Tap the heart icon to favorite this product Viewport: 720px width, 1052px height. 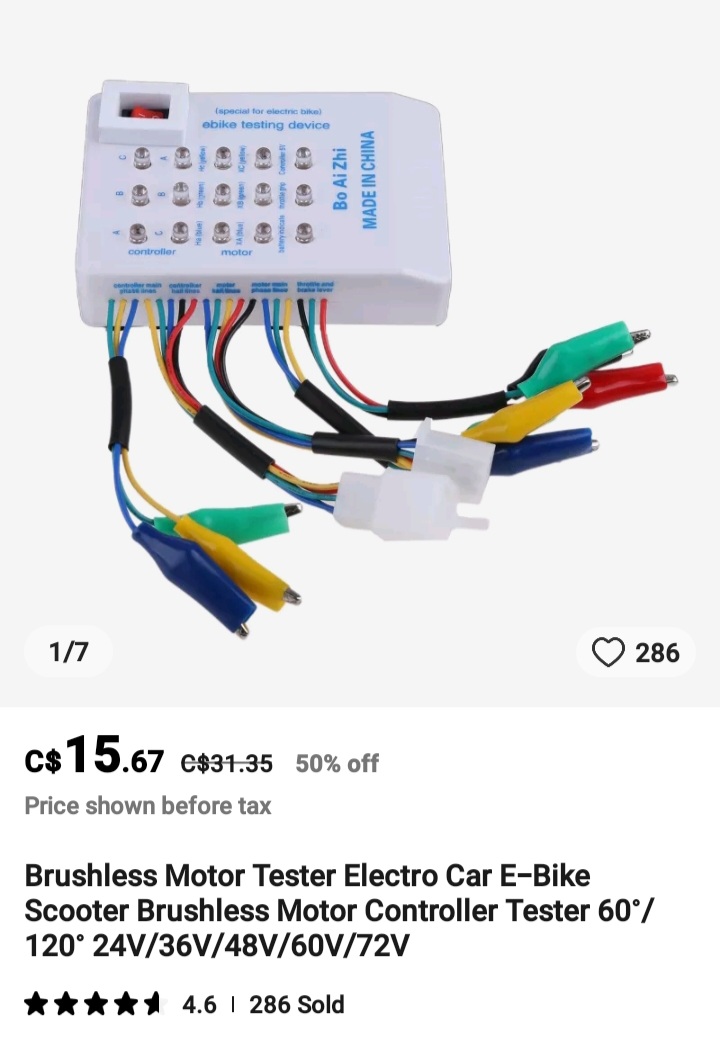pos(607,652)
